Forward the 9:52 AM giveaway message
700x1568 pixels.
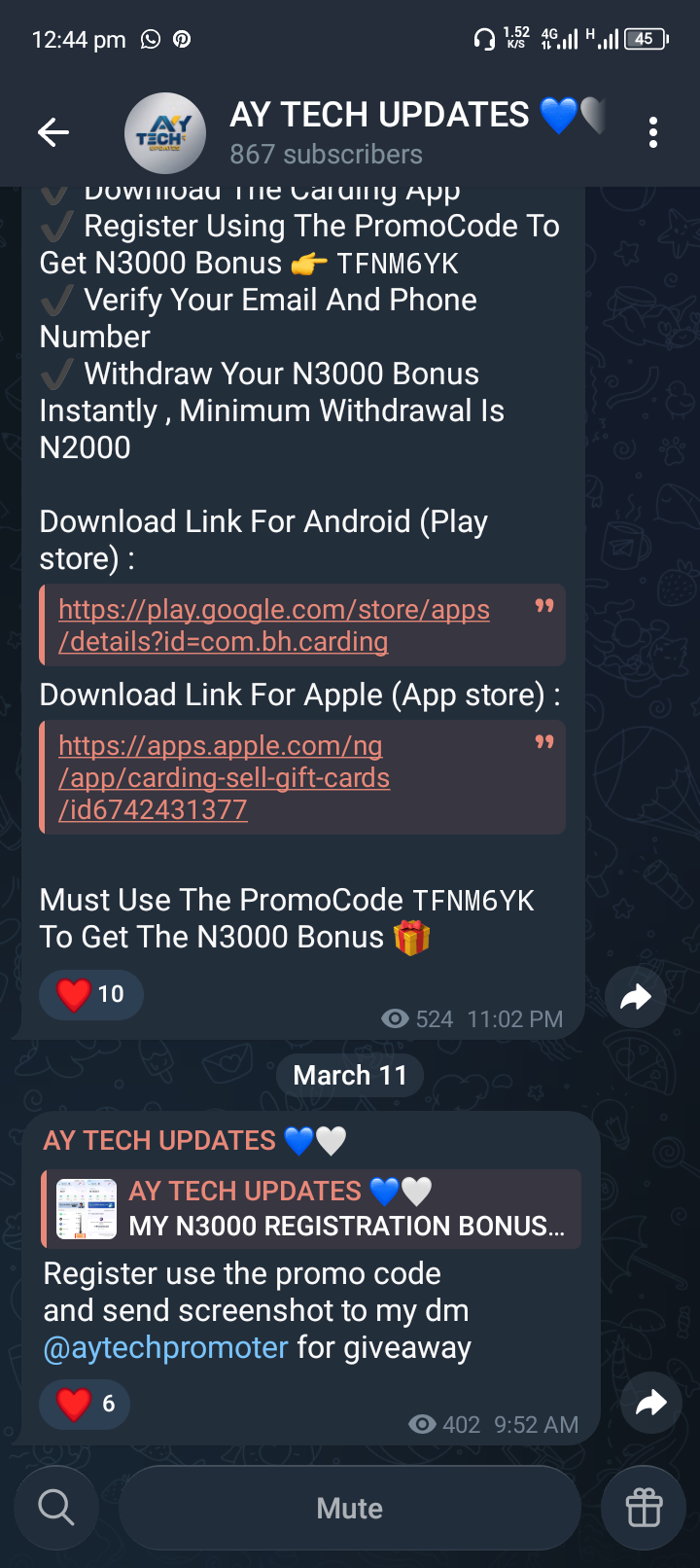point(650,1403)
